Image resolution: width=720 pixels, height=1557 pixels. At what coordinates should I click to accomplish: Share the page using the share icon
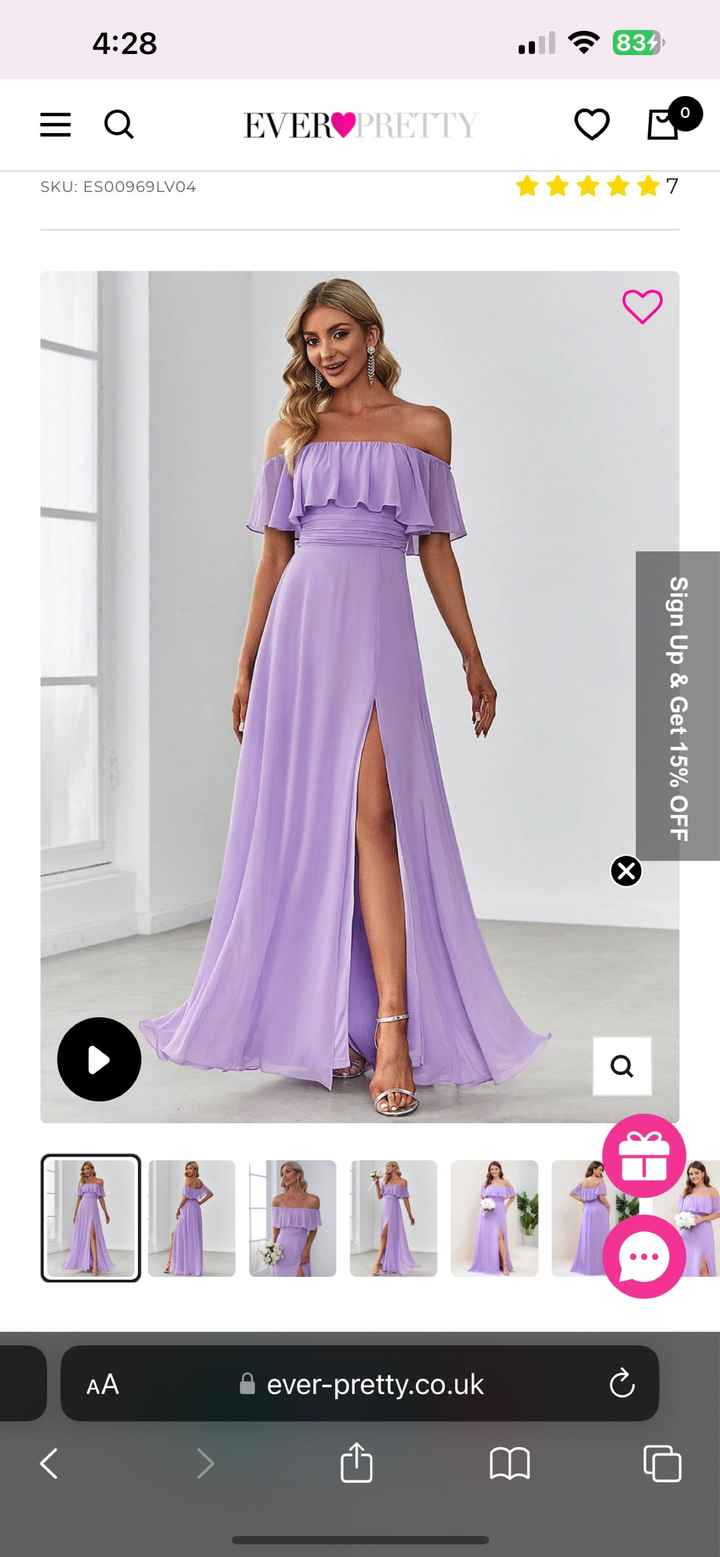tap(356, 1463)
